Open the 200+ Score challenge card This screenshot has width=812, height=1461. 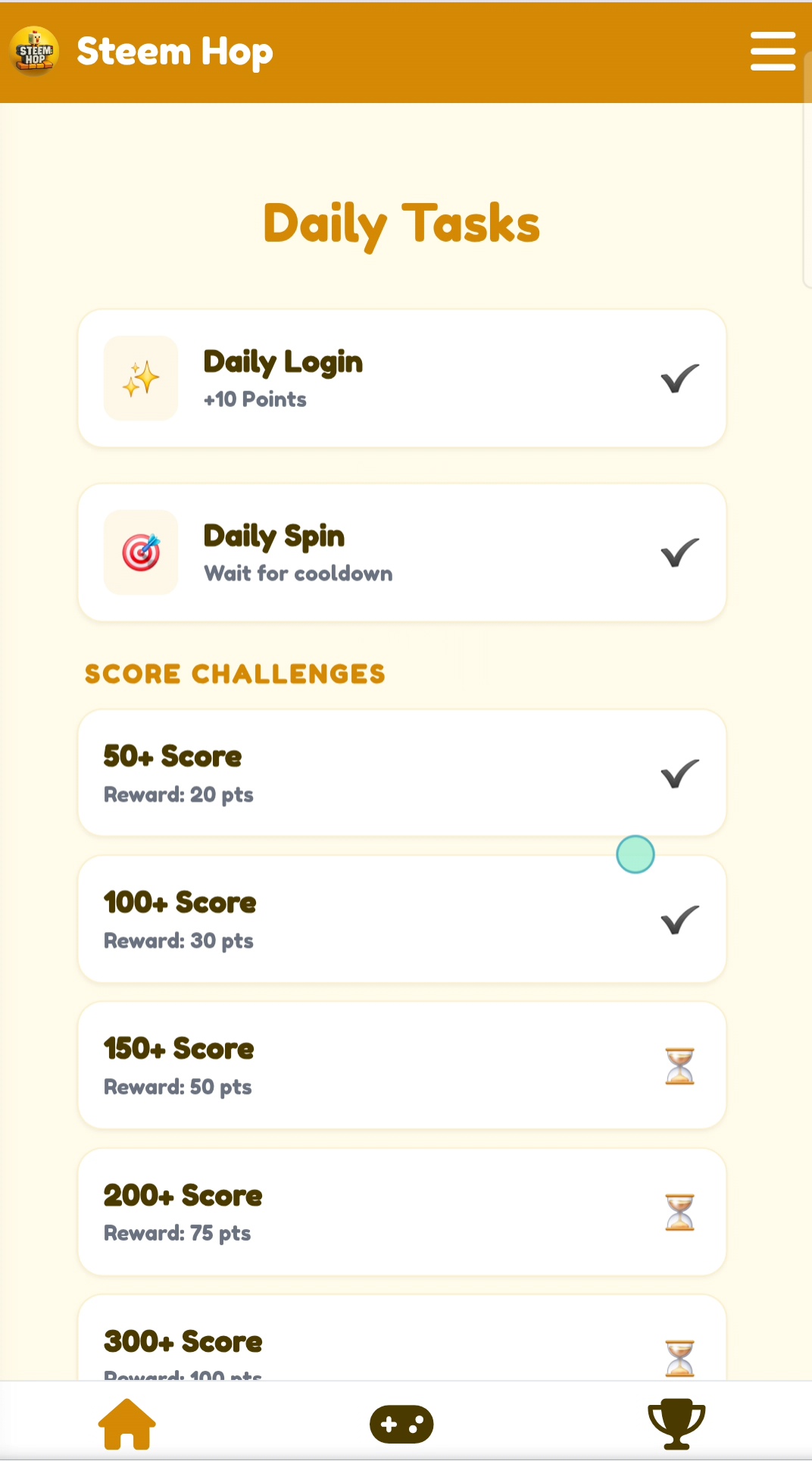402,1212
